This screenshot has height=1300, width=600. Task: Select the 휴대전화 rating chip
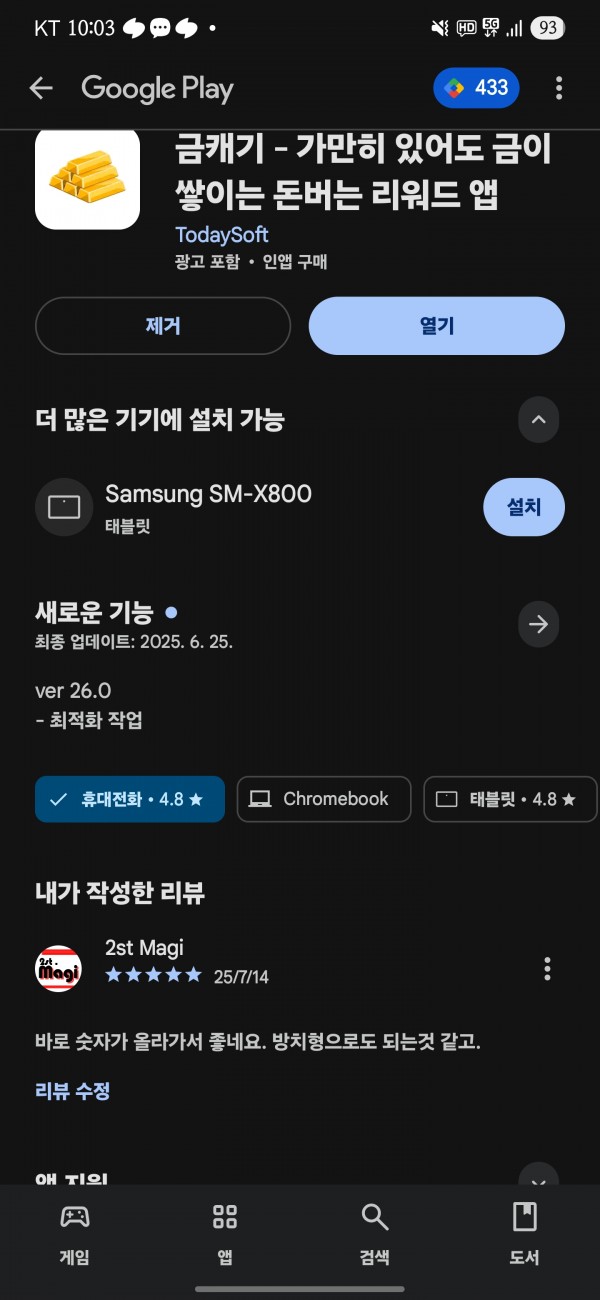click(x=130, y=799)
